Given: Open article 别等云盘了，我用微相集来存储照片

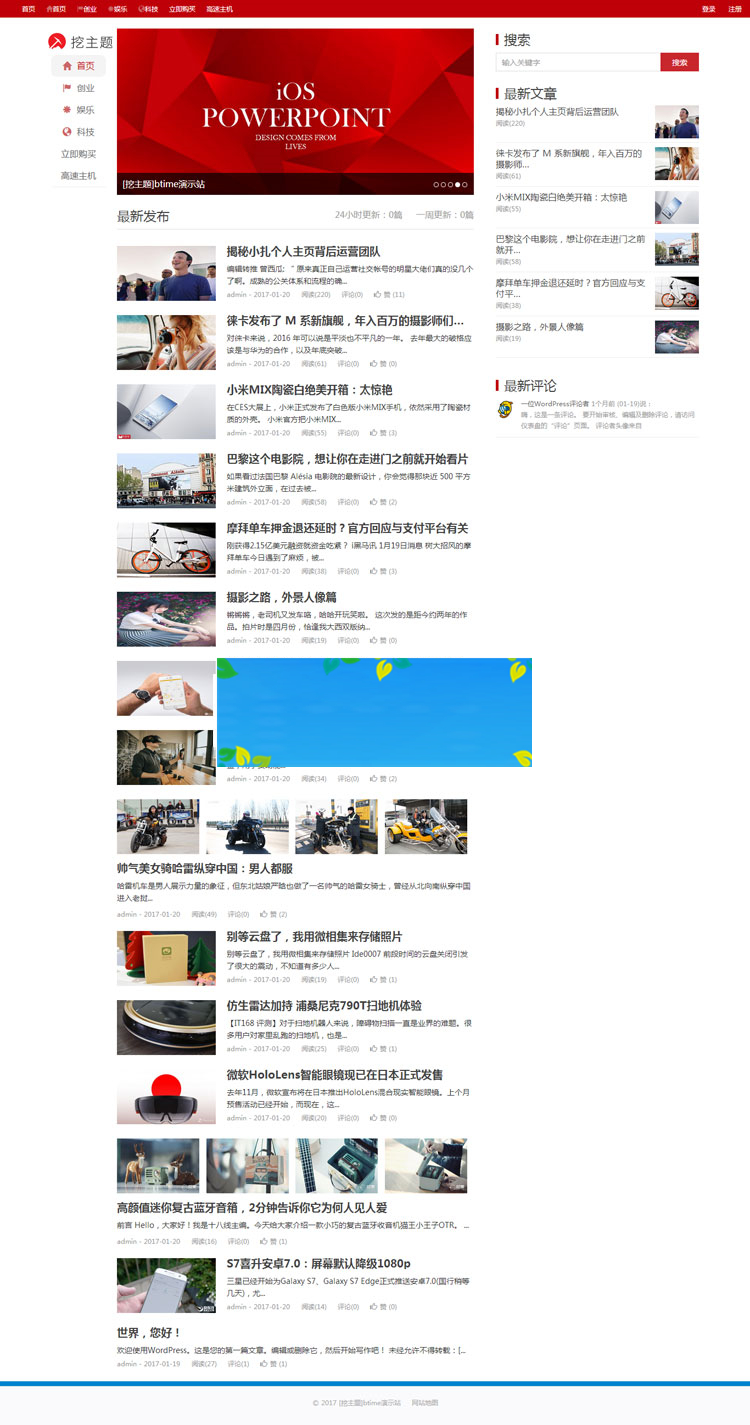Looking at the screenshot, I should coord(314,937).
